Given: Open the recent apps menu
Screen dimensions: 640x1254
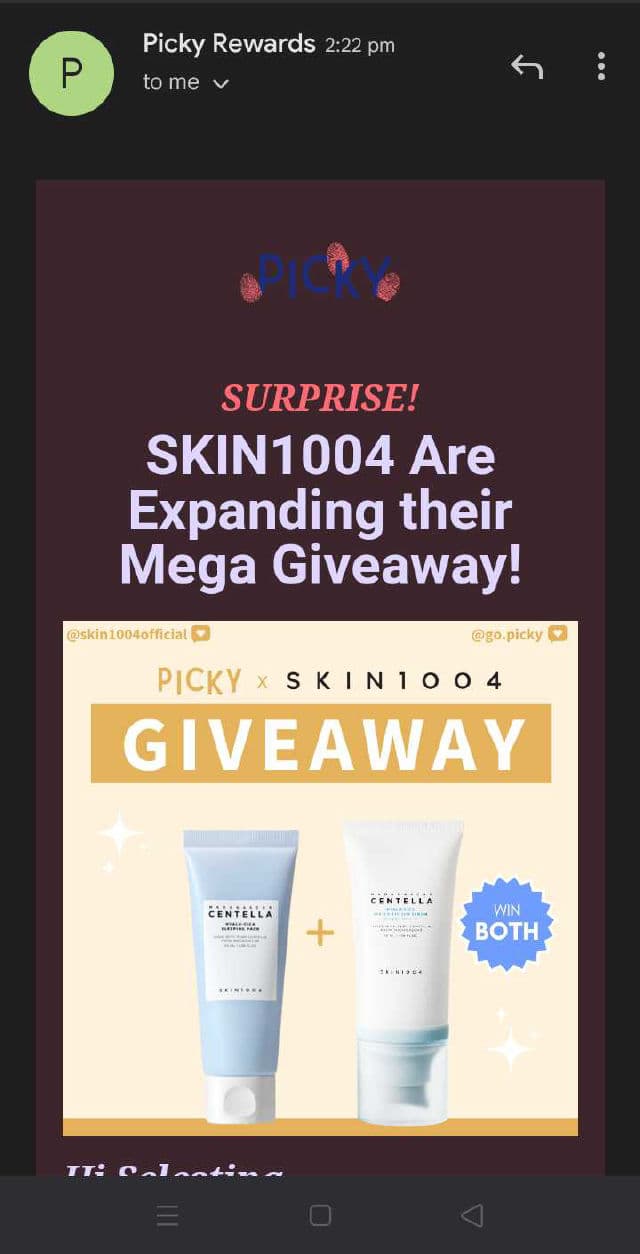Looking at the screenshot, I should pyautogui.click(x=168, y=1215).
